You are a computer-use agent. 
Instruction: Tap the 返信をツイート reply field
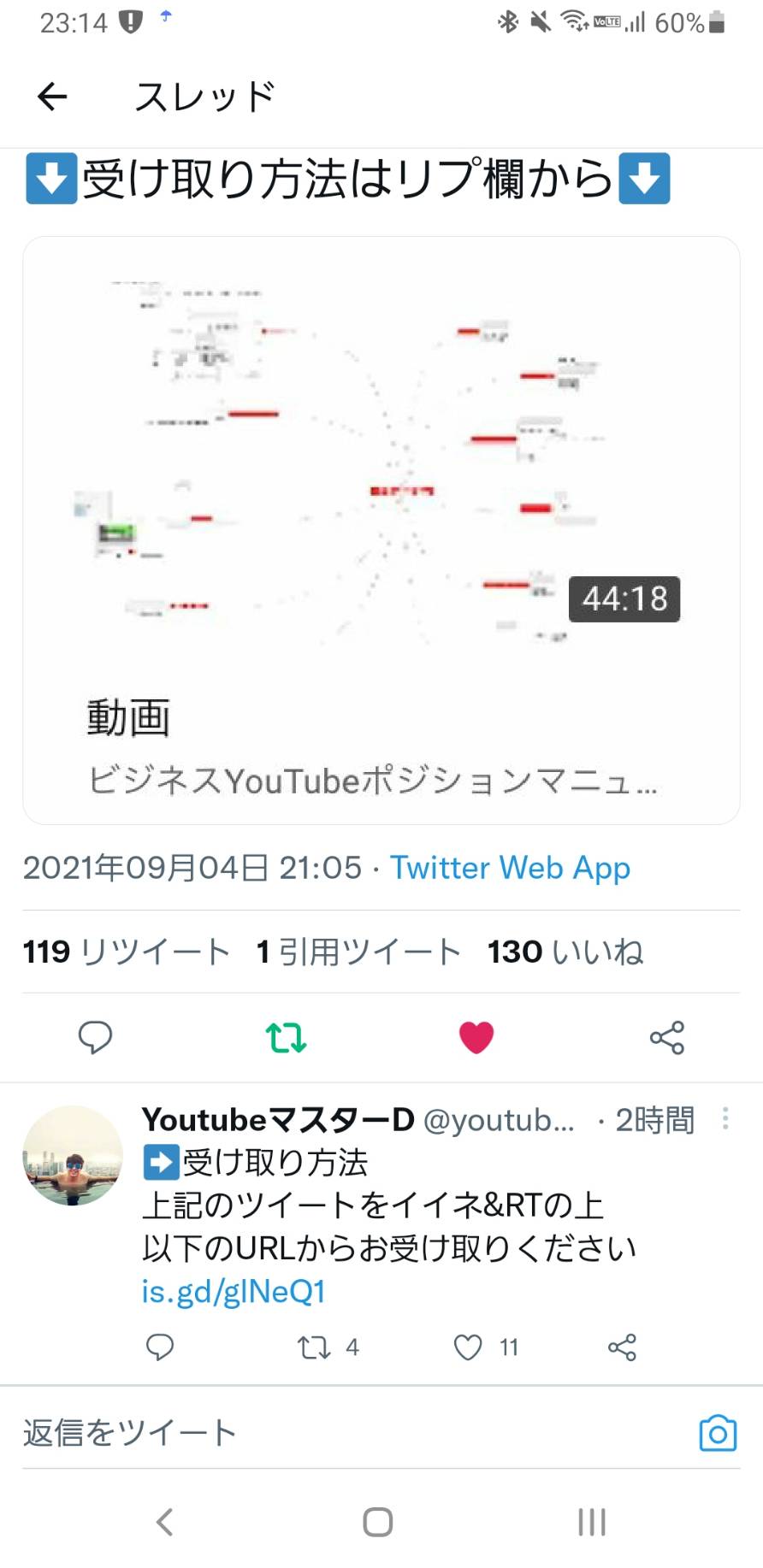coord(351,1433)
